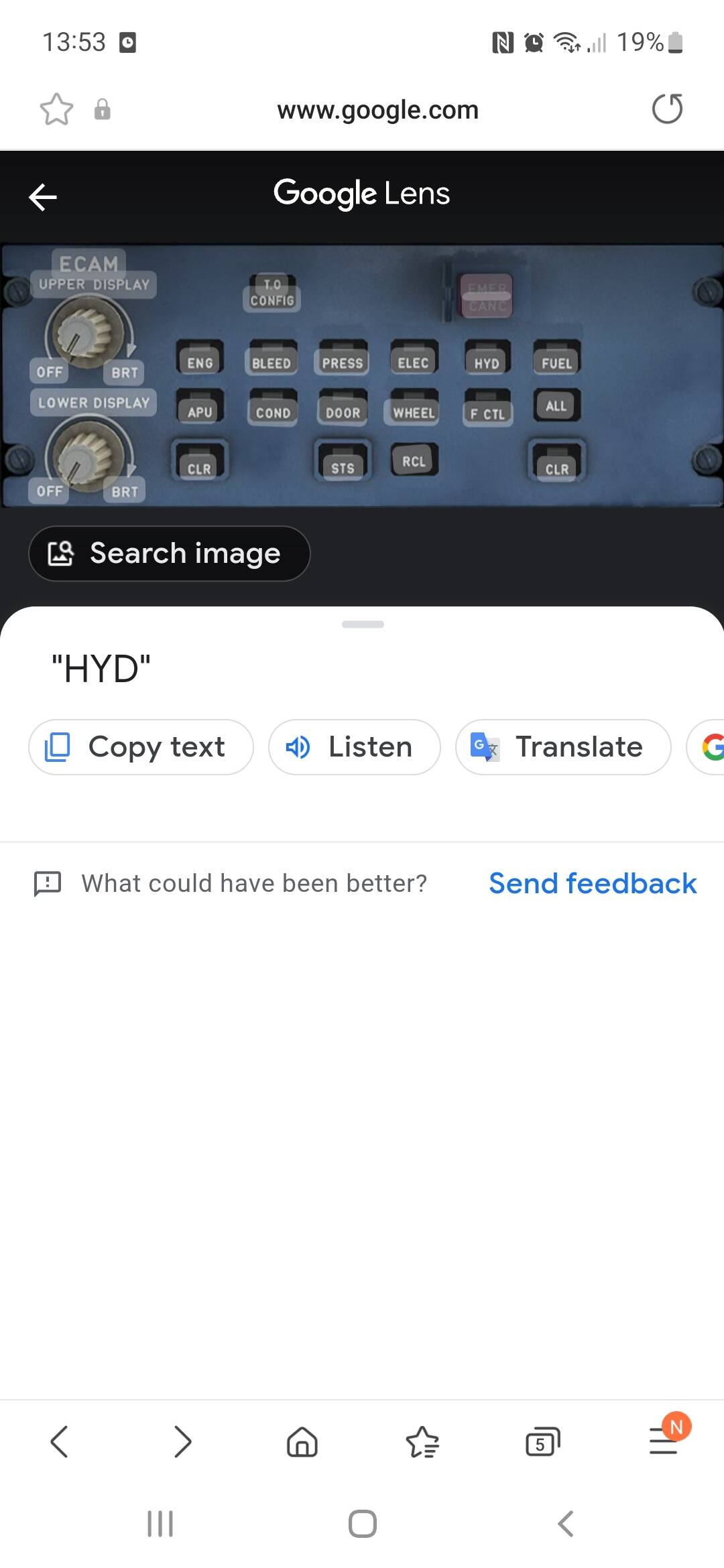The height and width of the screenshot is (1568, 724).
Task: Tap the drag handle of the results sheet
Action: tap(363, 625)
